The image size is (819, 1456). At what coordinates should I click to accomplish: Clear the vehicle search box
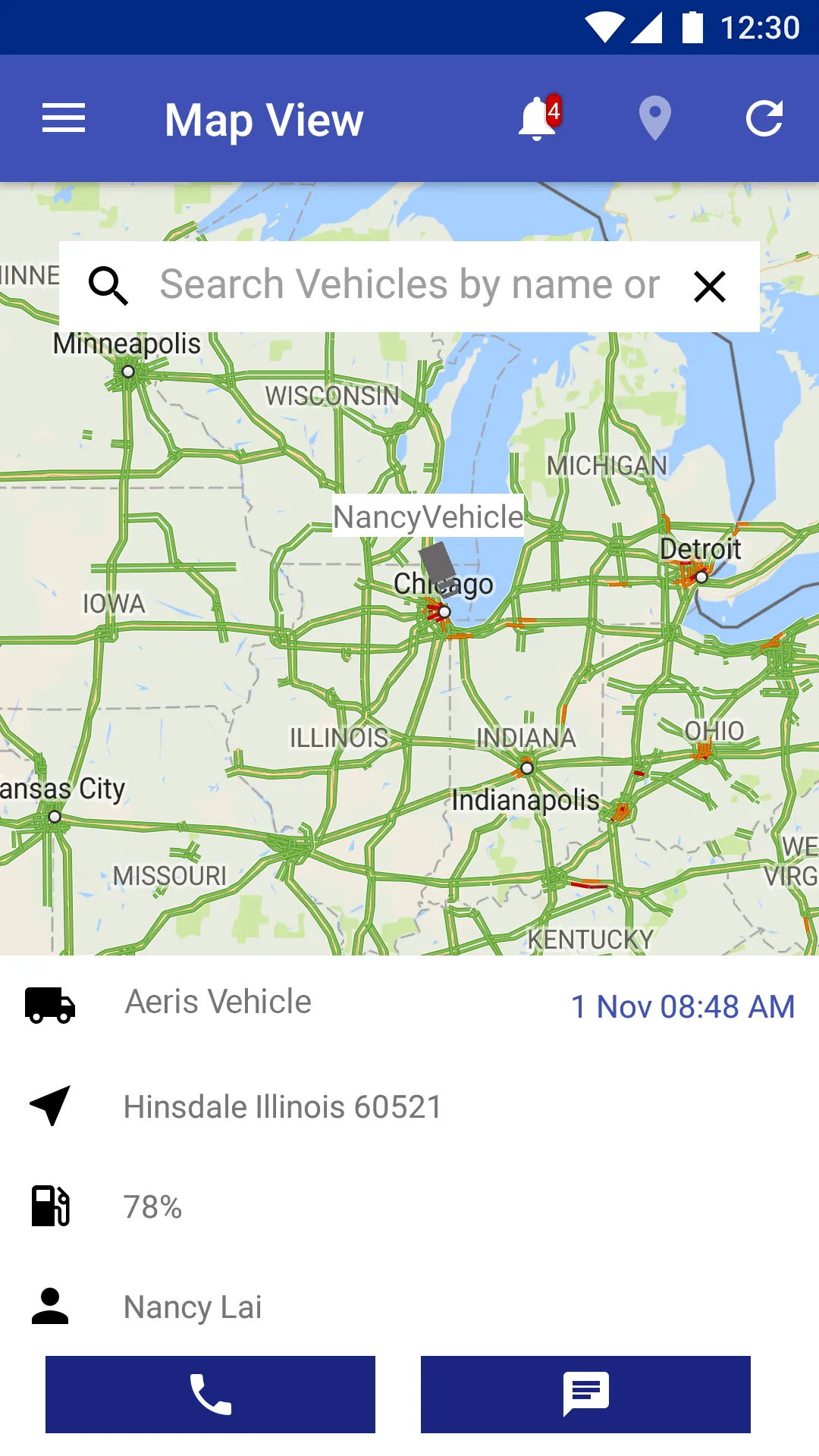coord(710,287)
